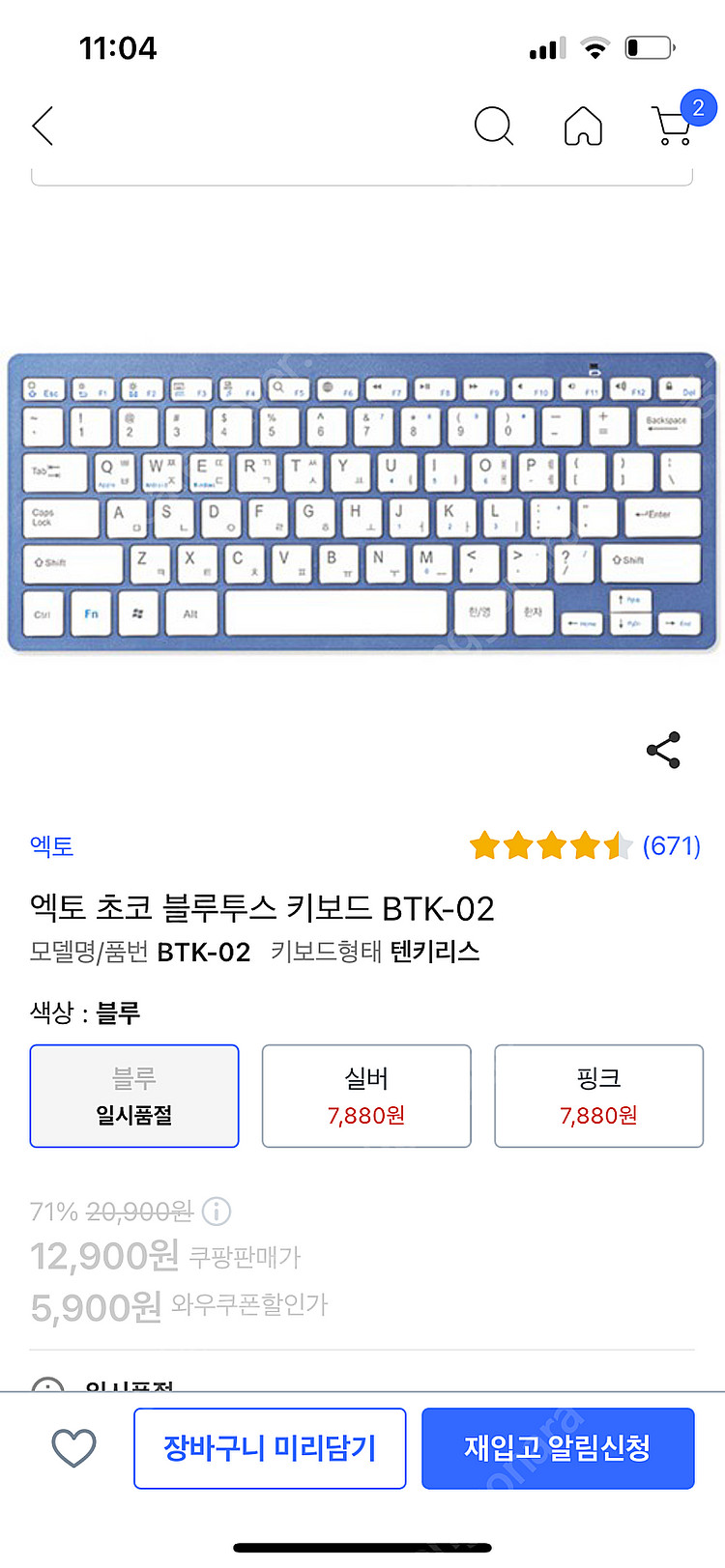The image size is (725, 1568).
Task: Select the 실버 color option
Action: coord(366,1096)
